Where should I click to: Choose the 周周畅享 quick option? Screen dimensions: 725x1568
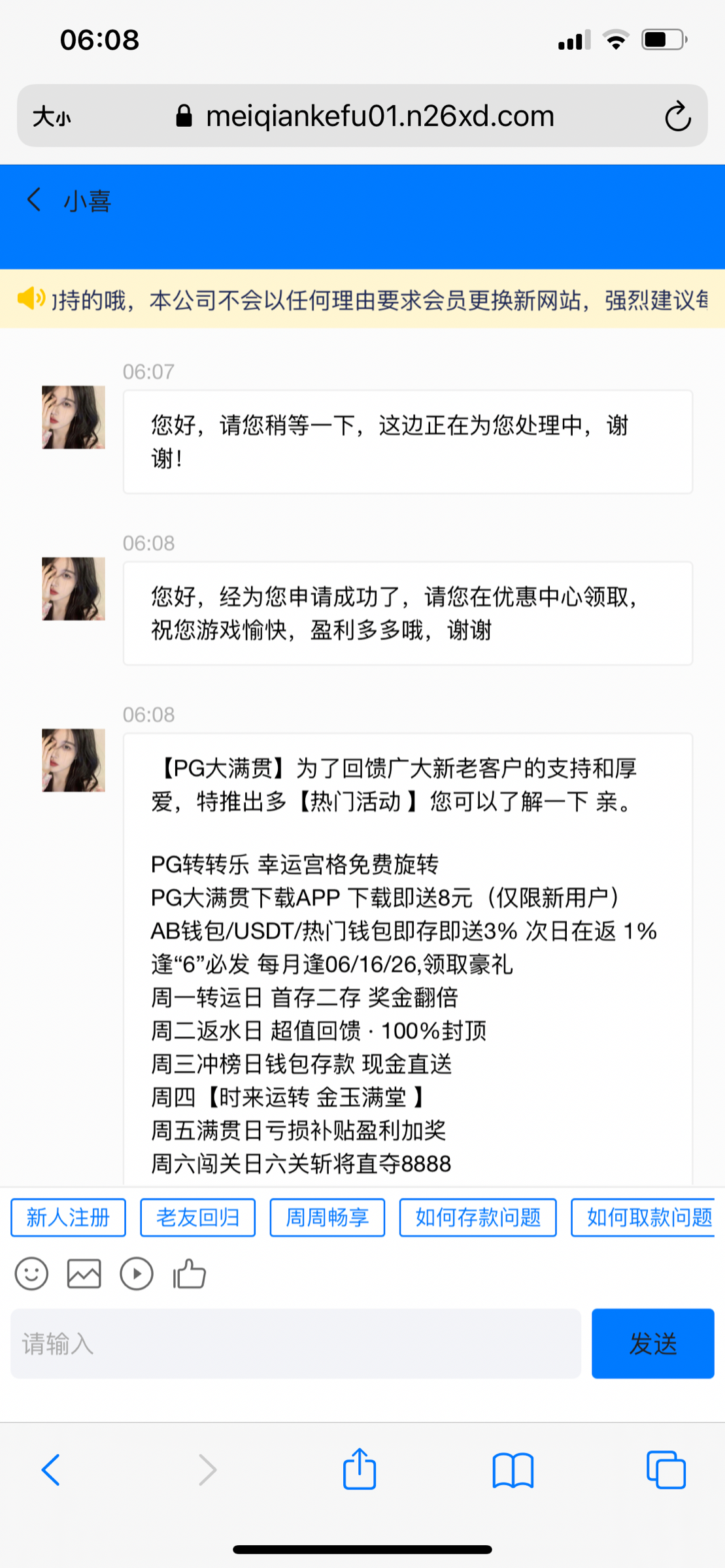[327, 1217]
